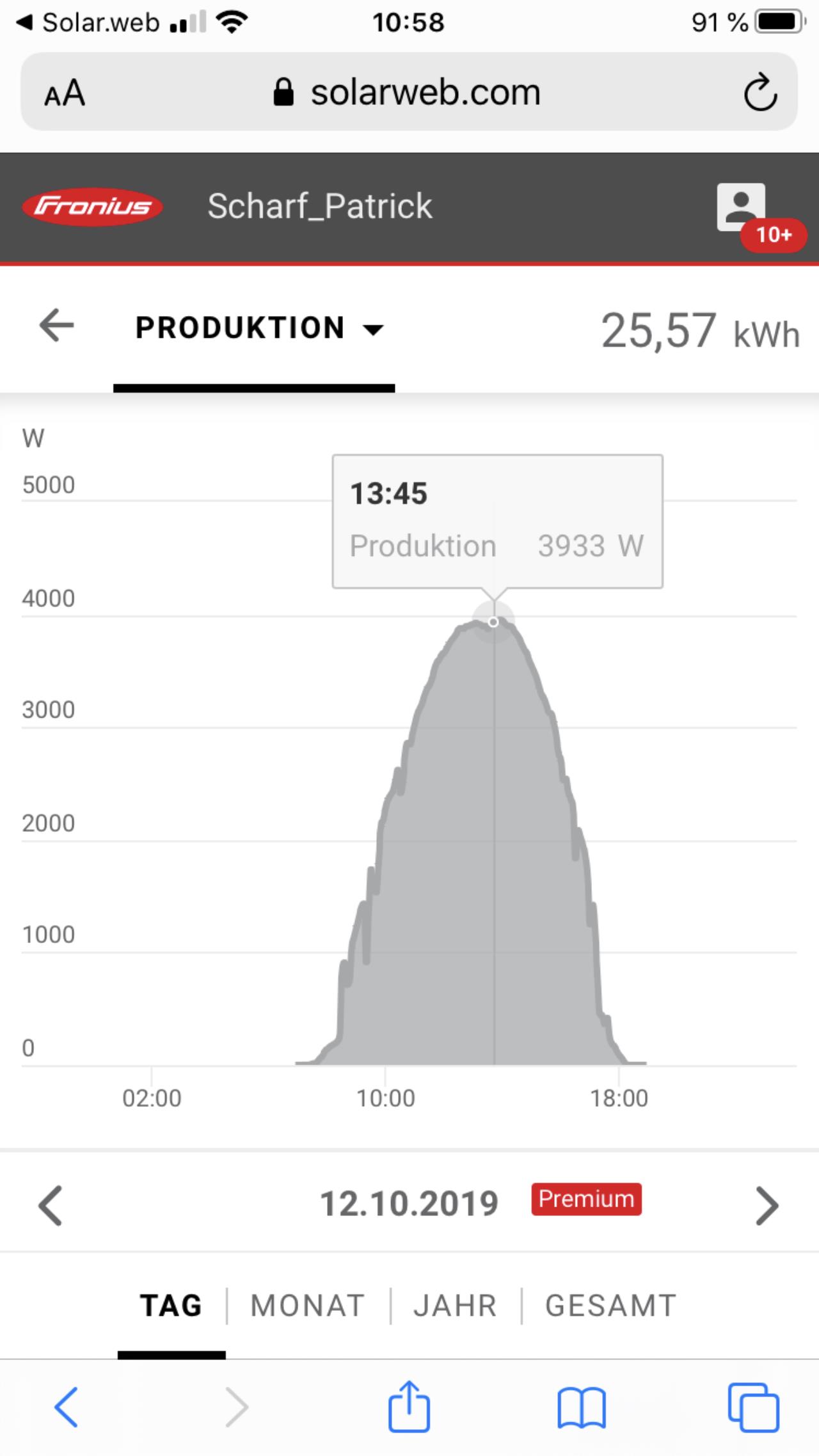Viewport: 819px width, 1456px height.
Task: Switch to the Jahr tab
Action: 455,1306
